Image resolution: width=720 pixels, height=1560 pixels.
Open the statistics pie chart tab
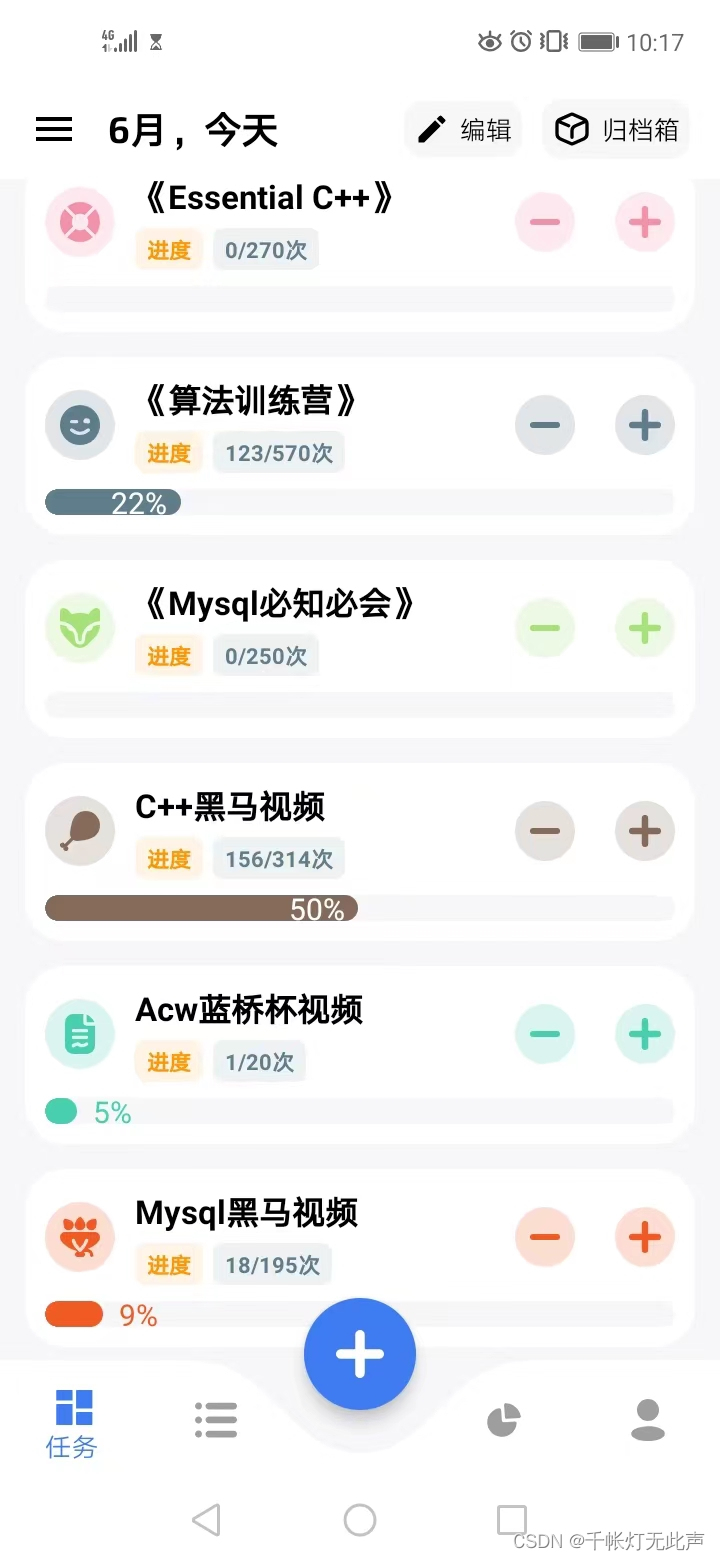504,1420
